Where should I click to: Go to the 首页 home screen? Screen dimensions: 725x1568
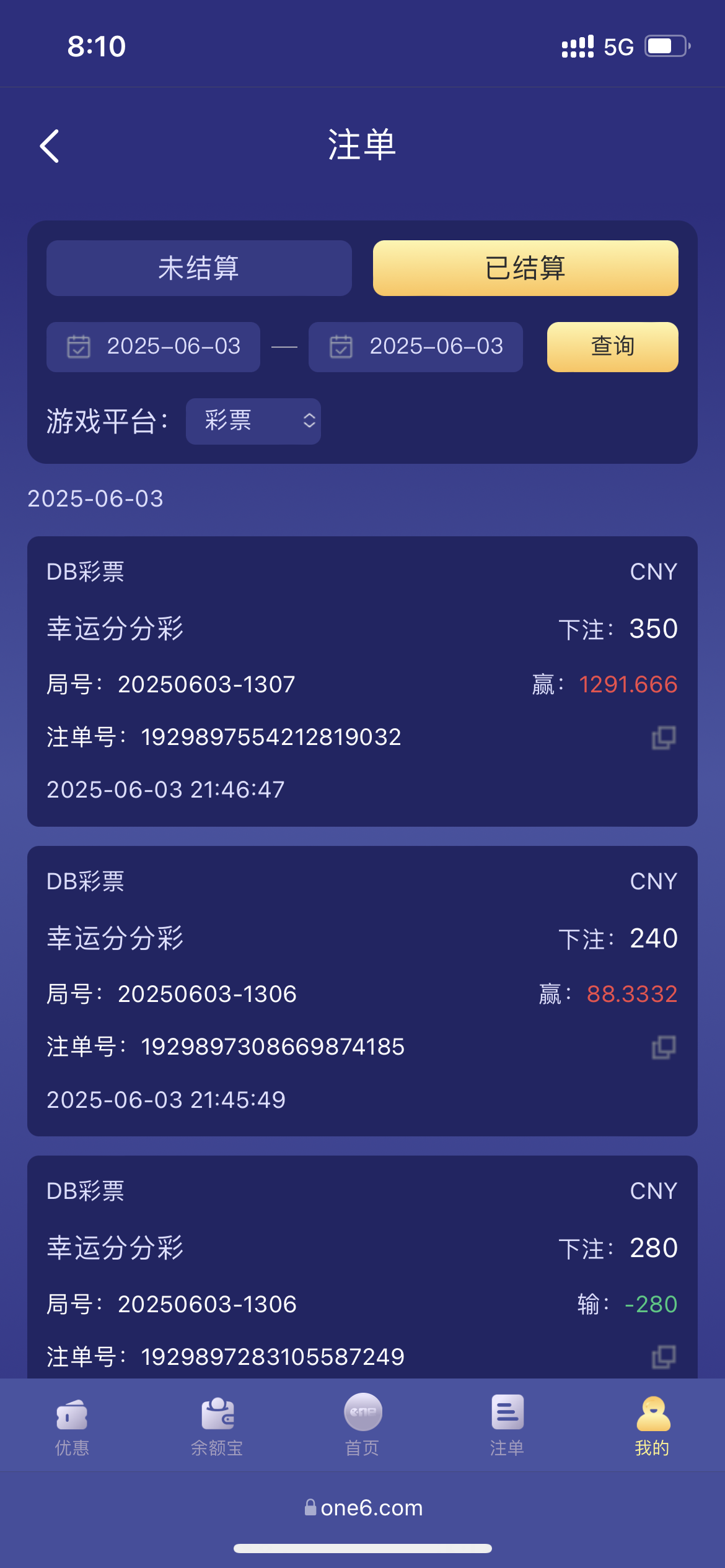click(362, 1427)
